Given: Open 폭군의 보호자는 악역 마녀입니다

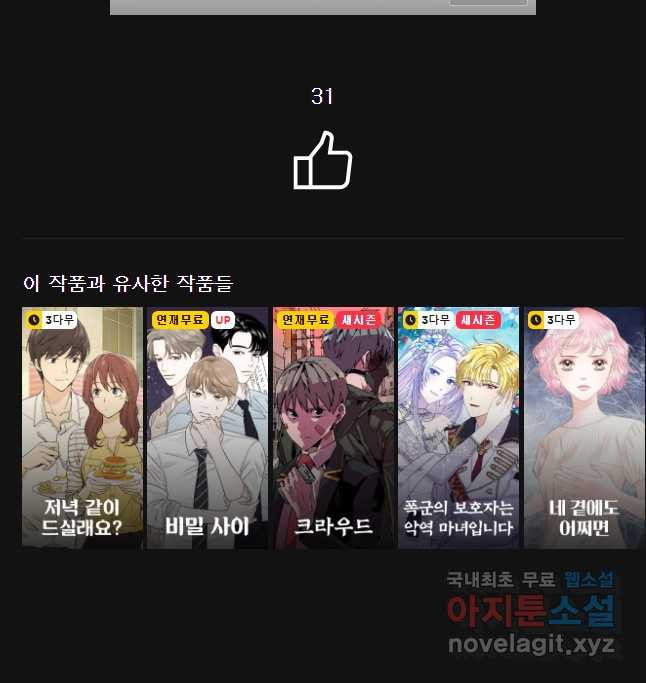Looking at the screenshot, I should [459, 428].
